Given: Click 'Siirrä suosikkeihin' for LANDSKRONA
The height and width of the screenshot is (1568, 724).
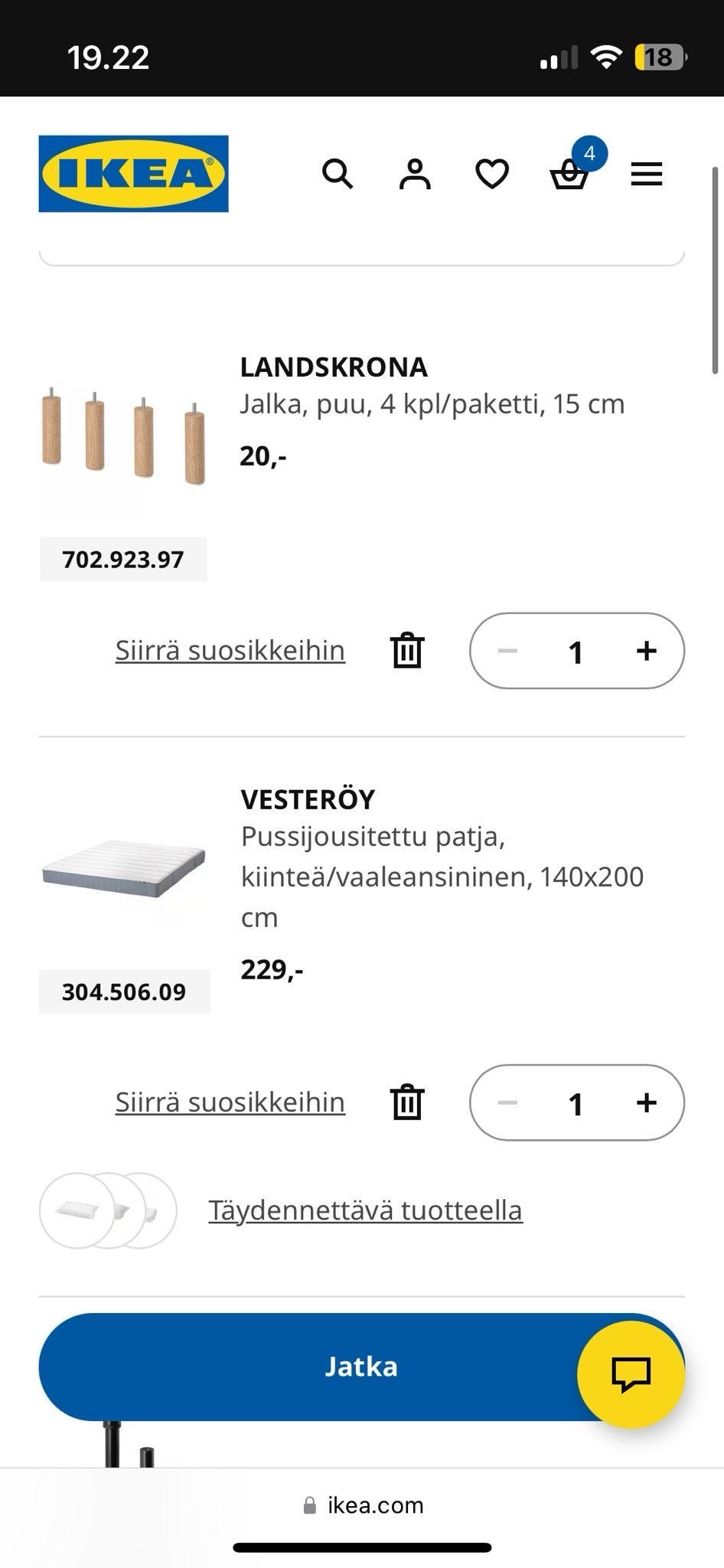Looking at the screenshot, I should (x=229, y=651).
